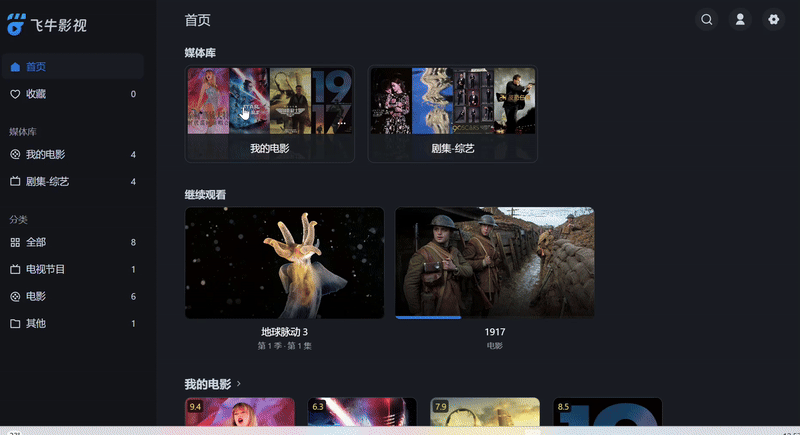Open the movie poster rated 7.9
This screenshot has width=800, height=435.
pos(485,415)
